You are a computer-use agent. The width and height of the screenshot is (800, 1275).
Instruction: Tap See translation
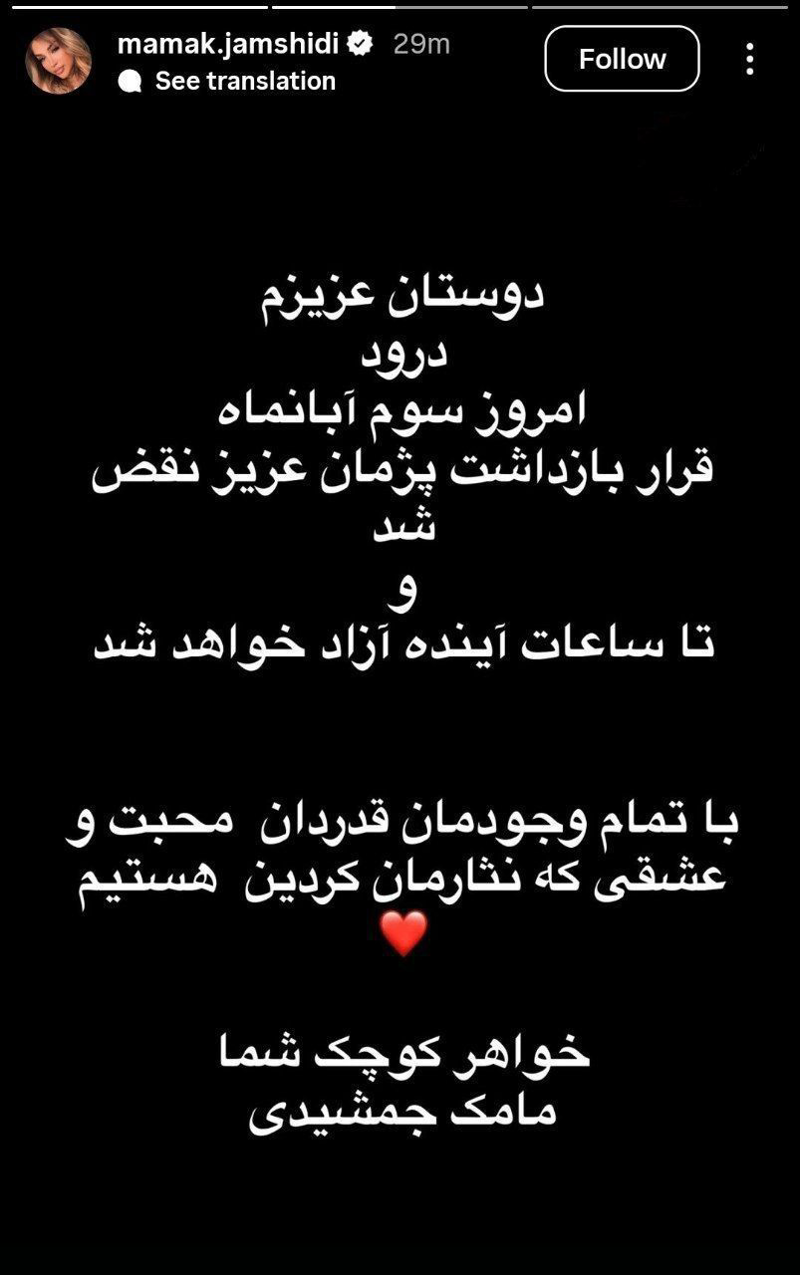pos(244,82)
